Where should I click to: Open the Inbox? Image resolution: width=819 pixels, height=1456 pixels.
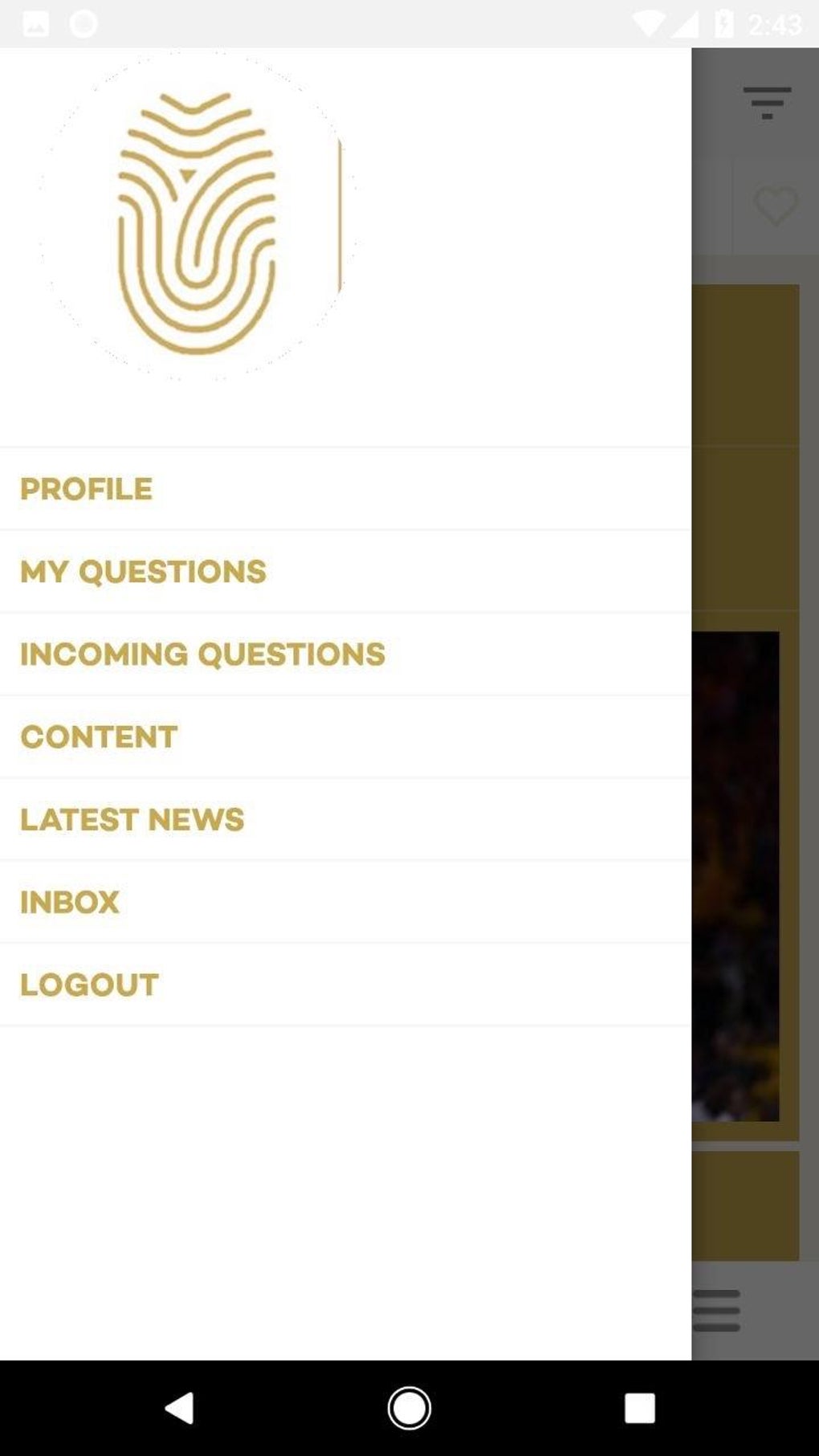[x=70, y=903]
